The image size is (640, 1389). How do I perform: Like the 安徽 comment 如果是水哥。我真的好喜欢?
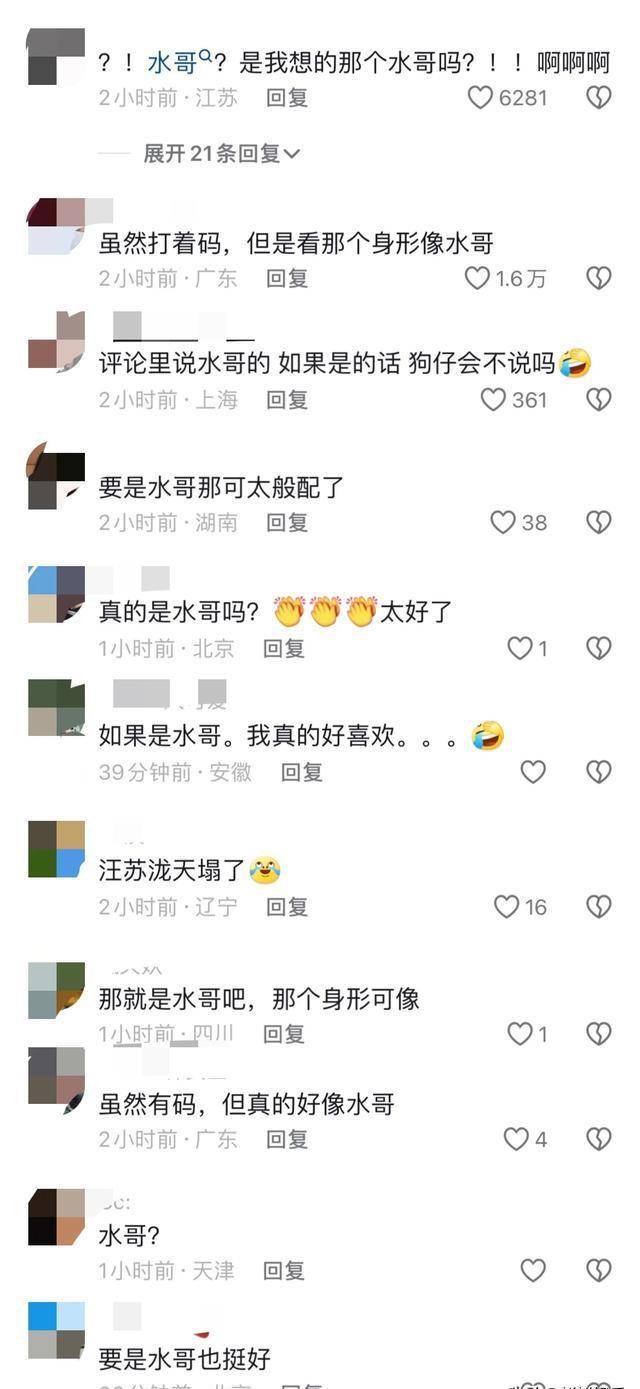coord(533,772)
